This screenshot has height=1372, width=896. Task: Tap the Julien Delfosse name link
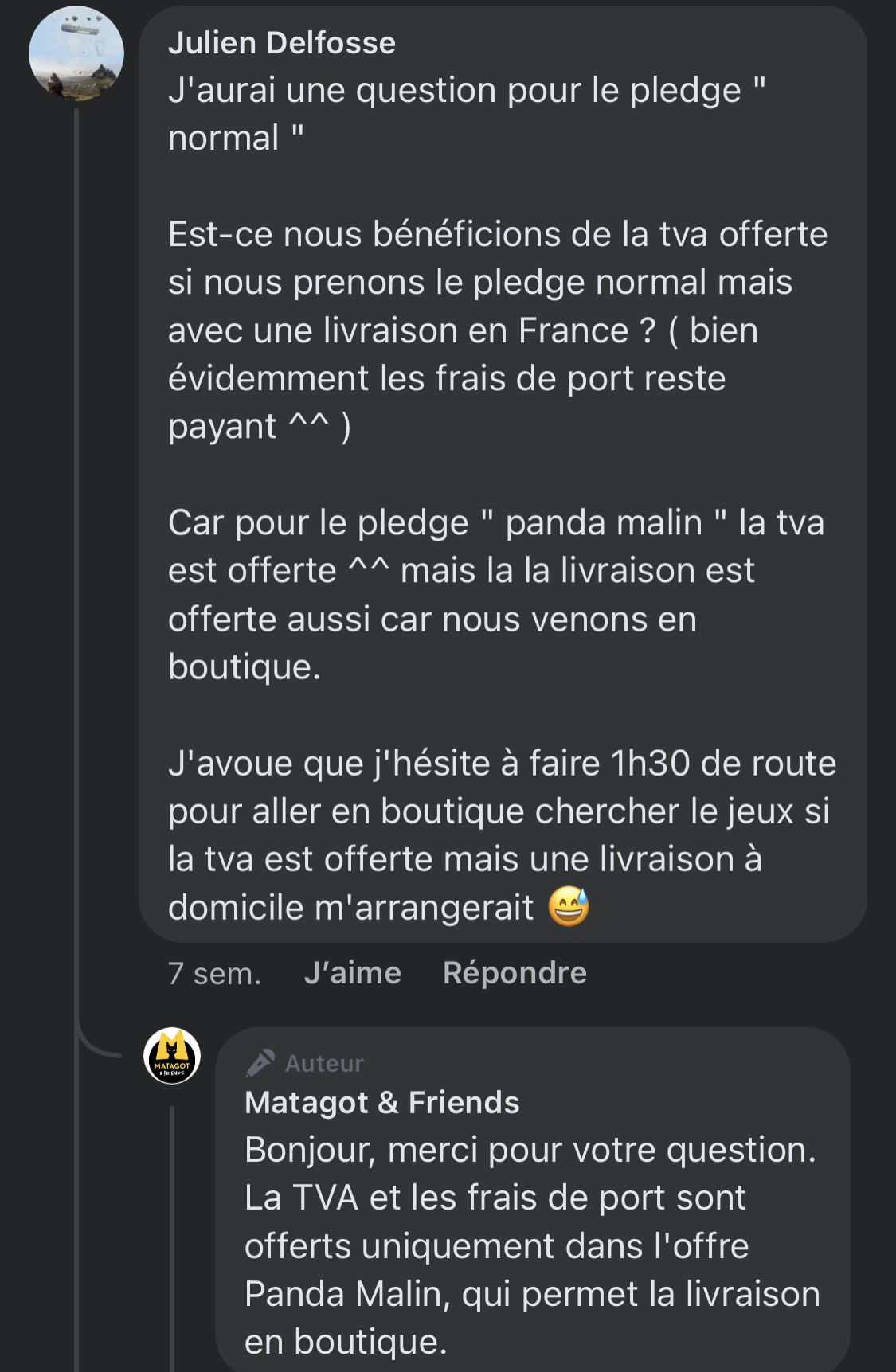(282, 43)
